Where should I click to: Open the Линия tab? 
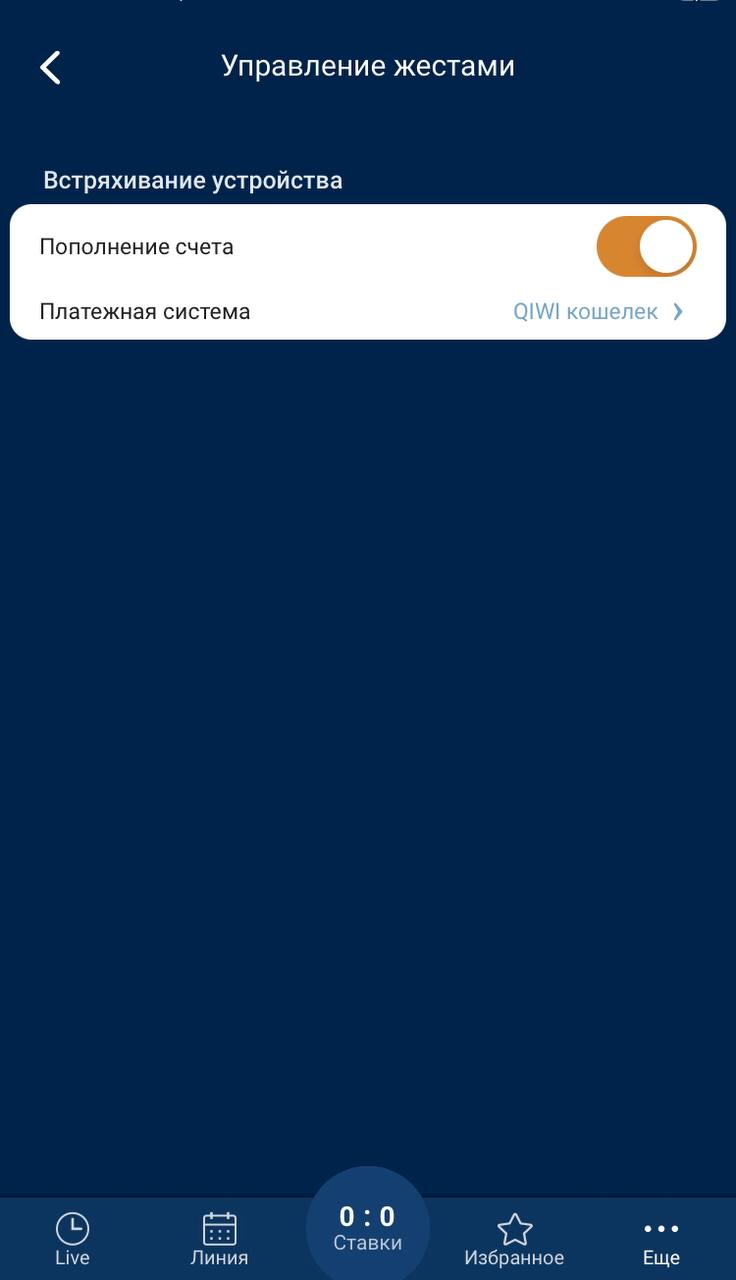219,1239
